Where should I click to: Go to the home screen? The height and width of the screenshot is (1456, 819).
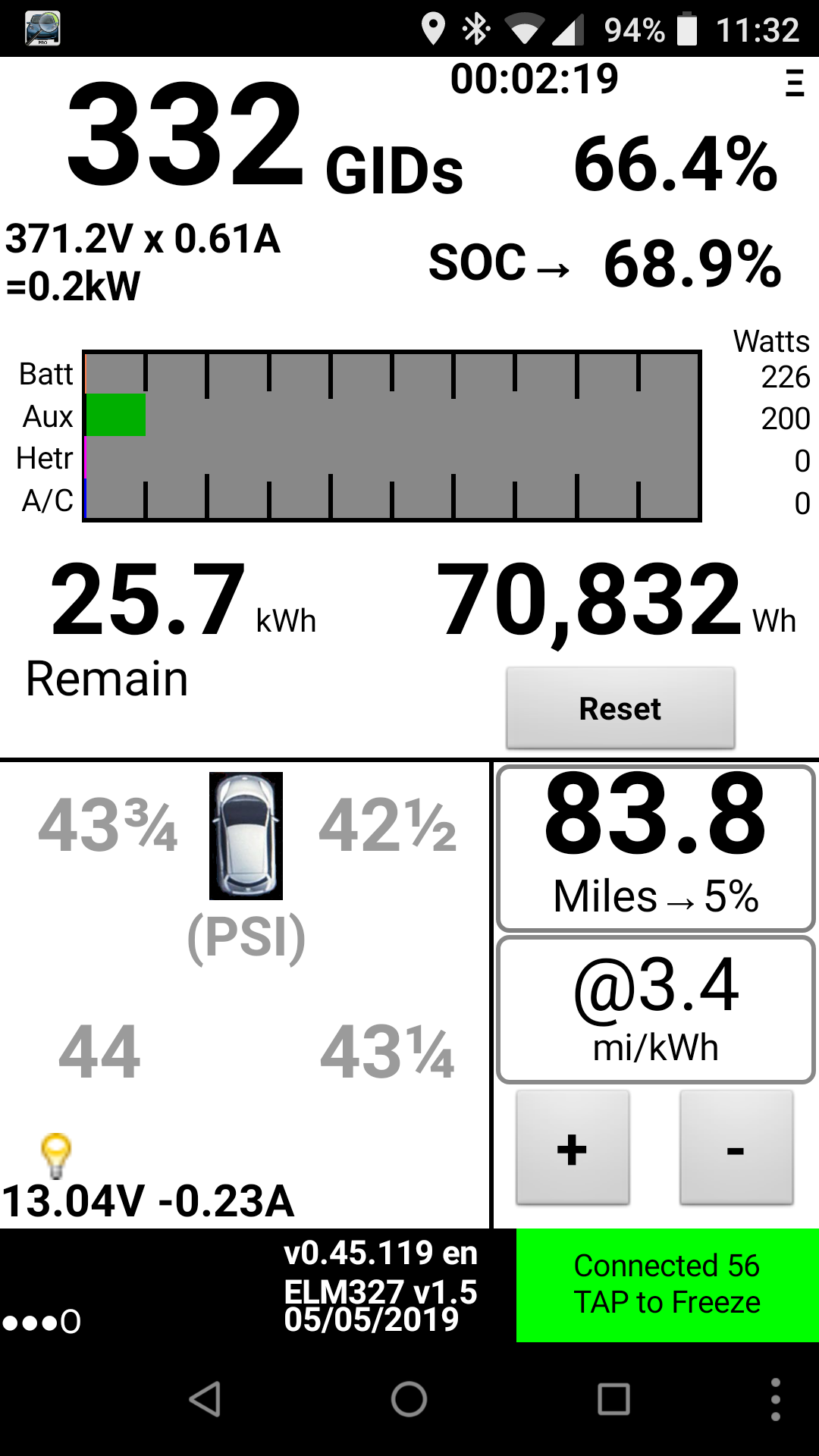point(409,1399)
